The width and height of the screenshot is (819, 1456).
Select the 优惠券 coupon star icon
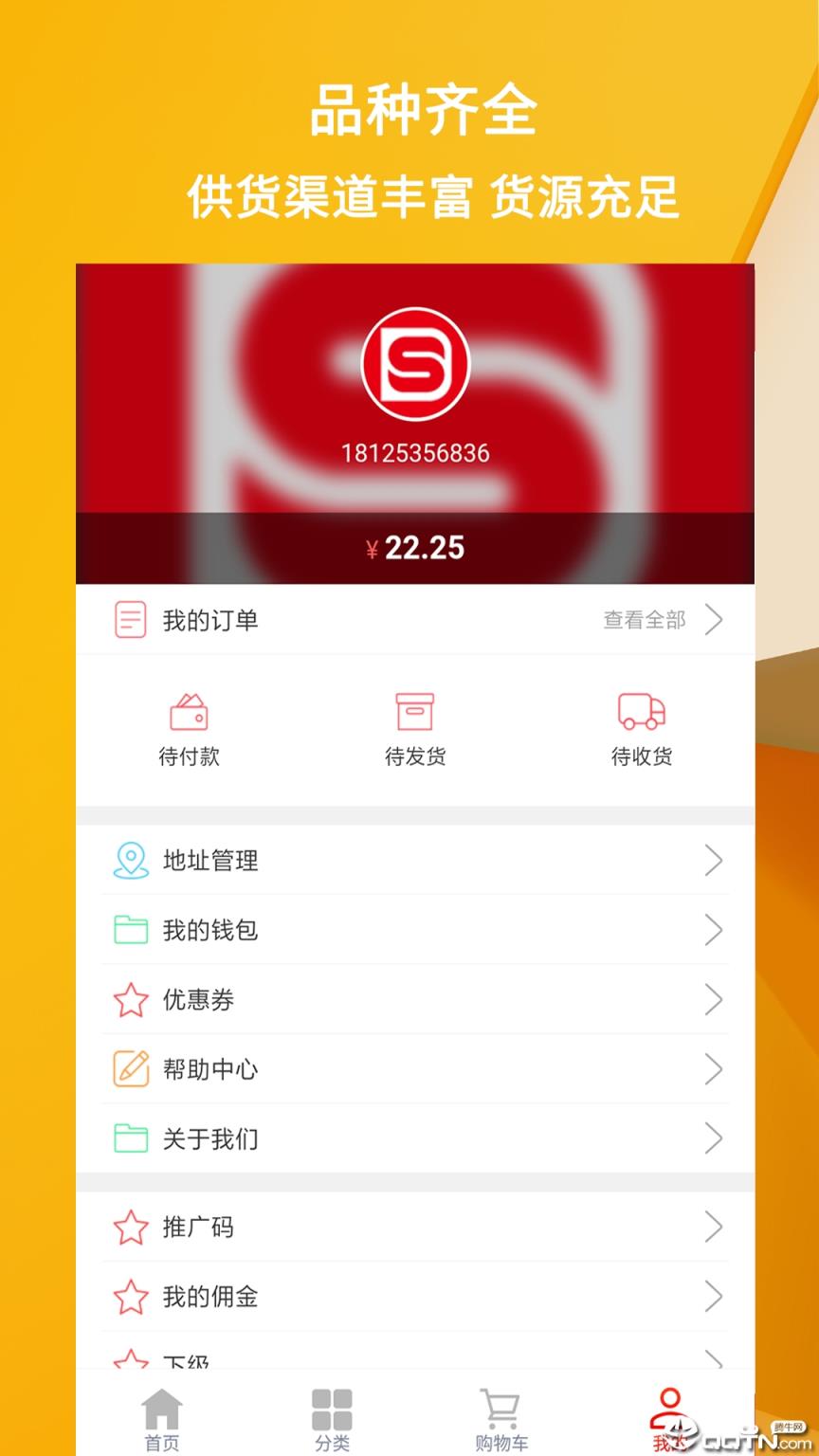click(131, 1000)
